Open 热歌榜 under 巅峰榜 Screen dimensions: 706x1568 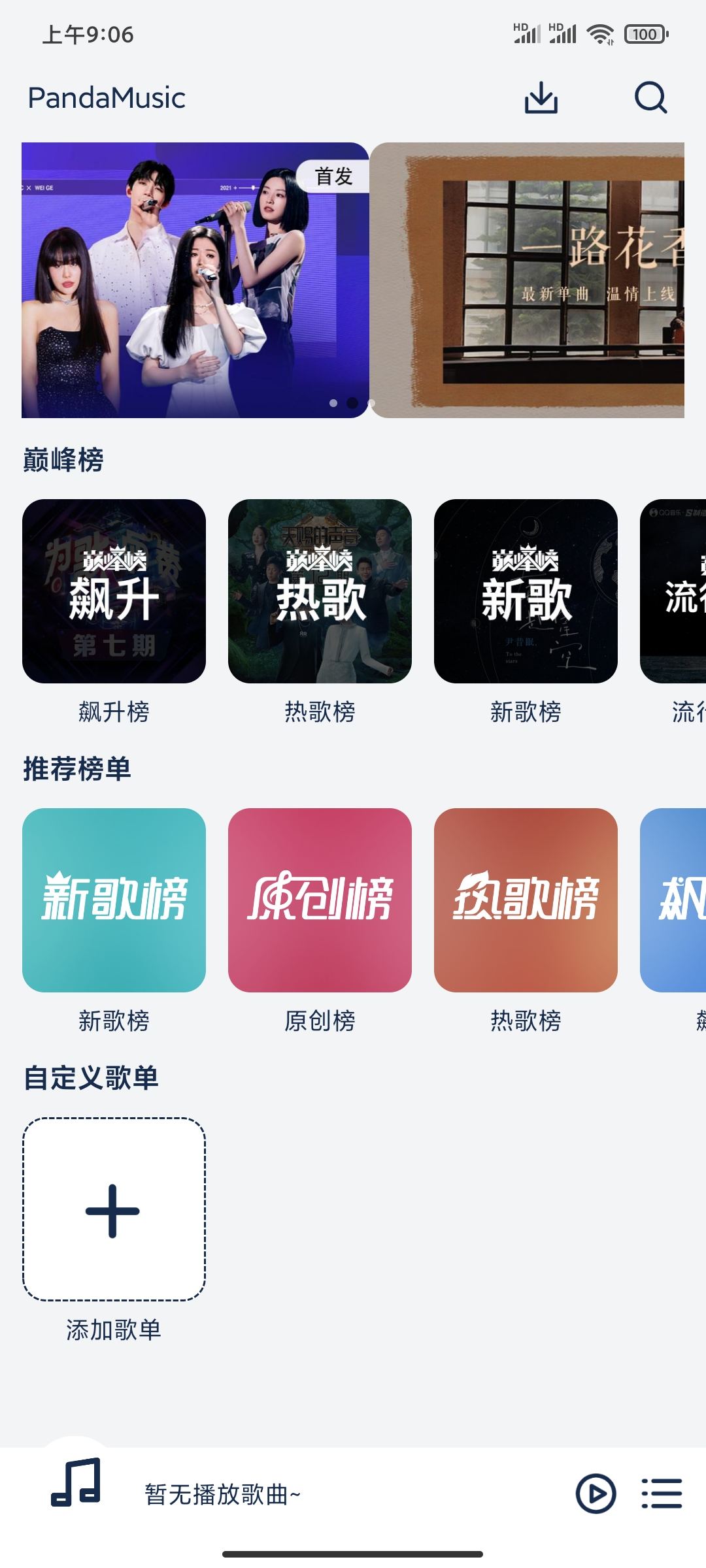coord(320,591)
